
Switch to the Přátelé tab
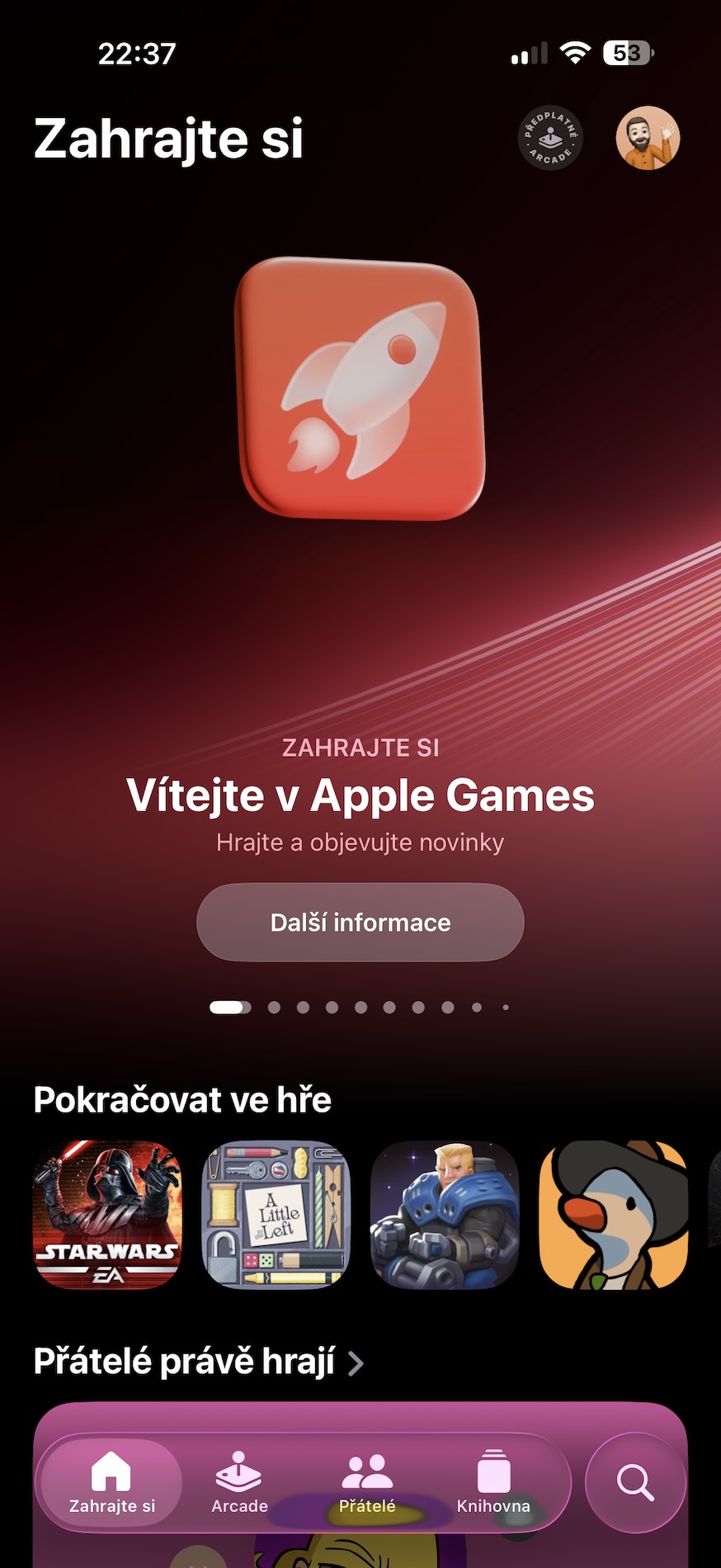point(367,1483)
